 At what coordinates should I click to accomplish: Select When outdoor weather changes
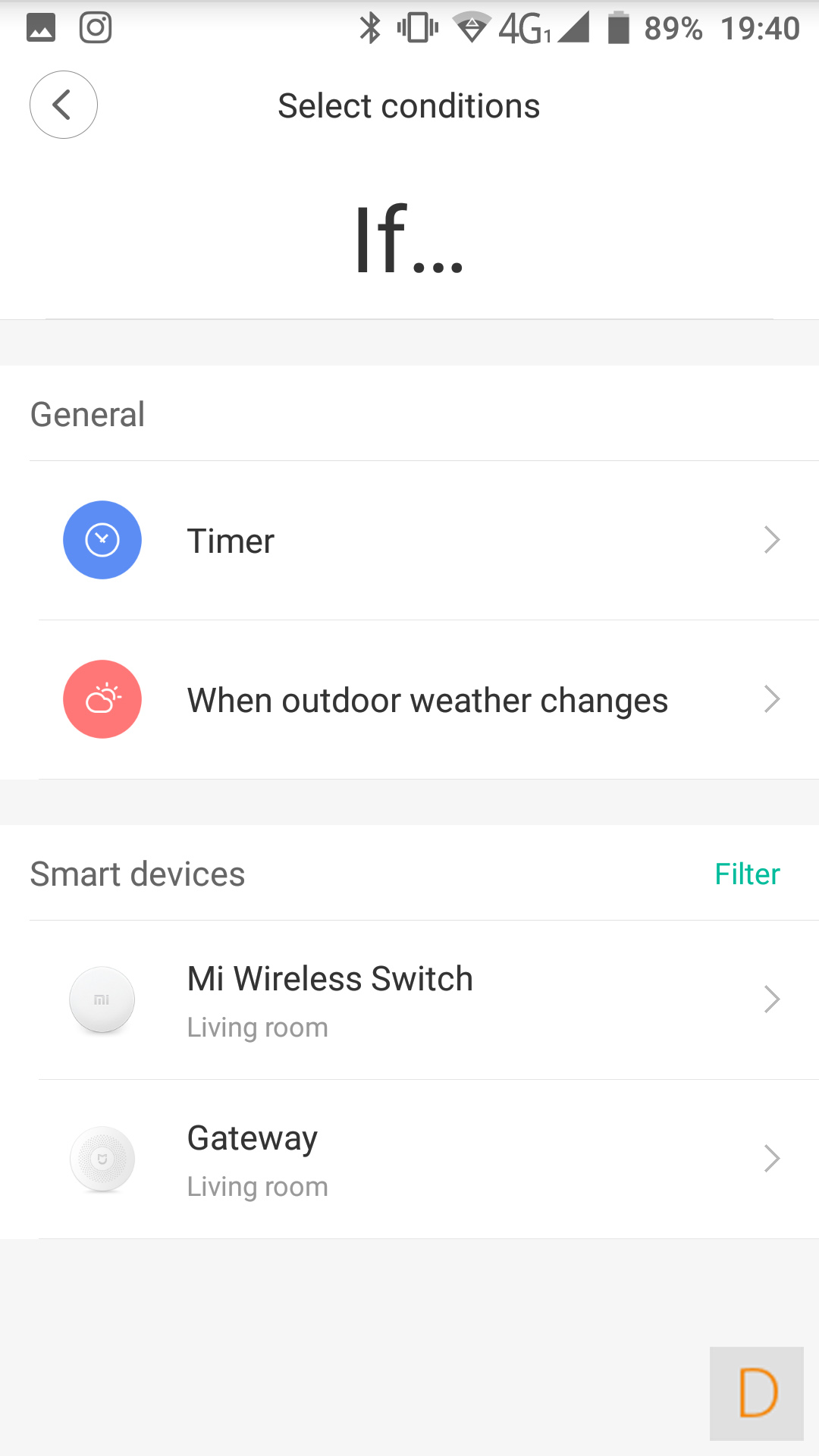409,699
